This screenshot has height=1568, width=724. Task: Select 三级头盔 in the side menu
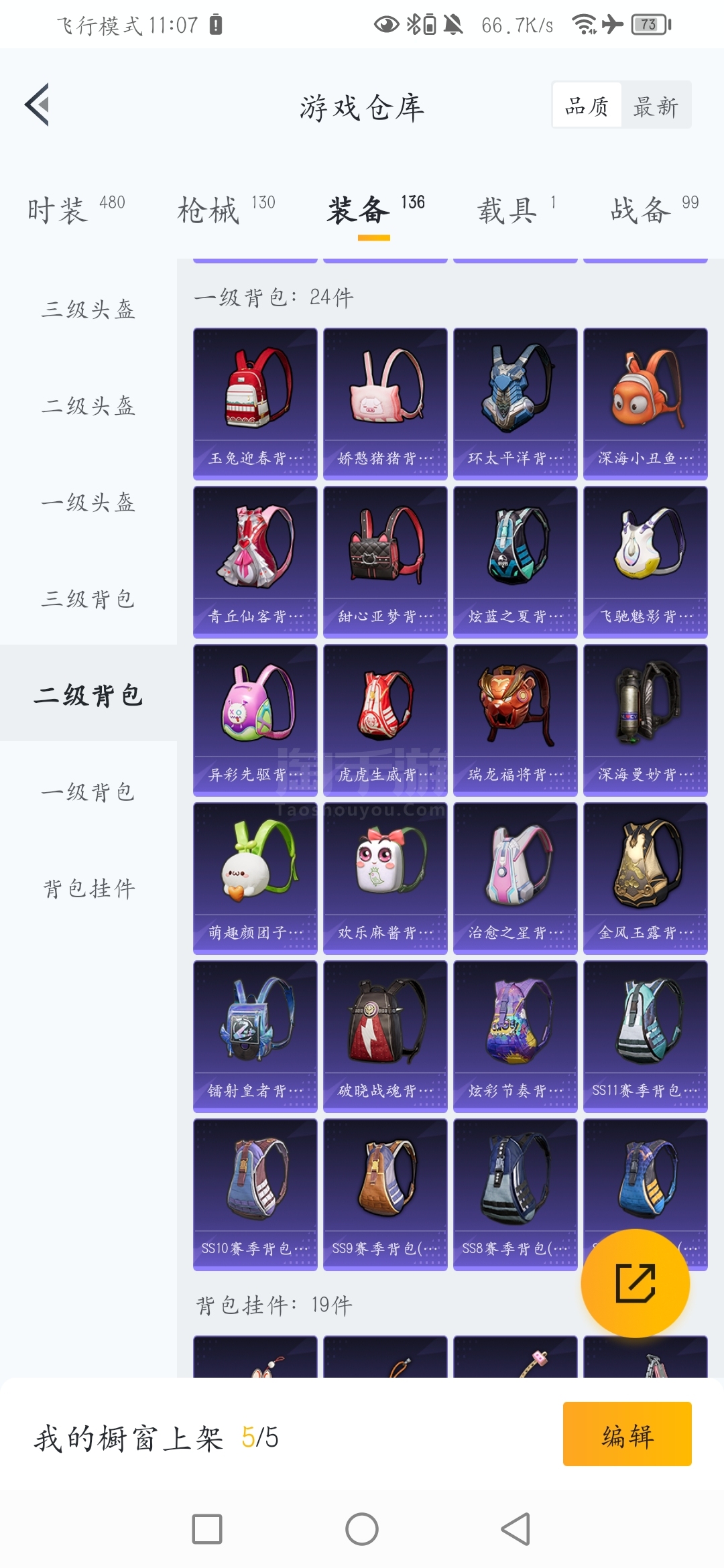pos(88,309)
